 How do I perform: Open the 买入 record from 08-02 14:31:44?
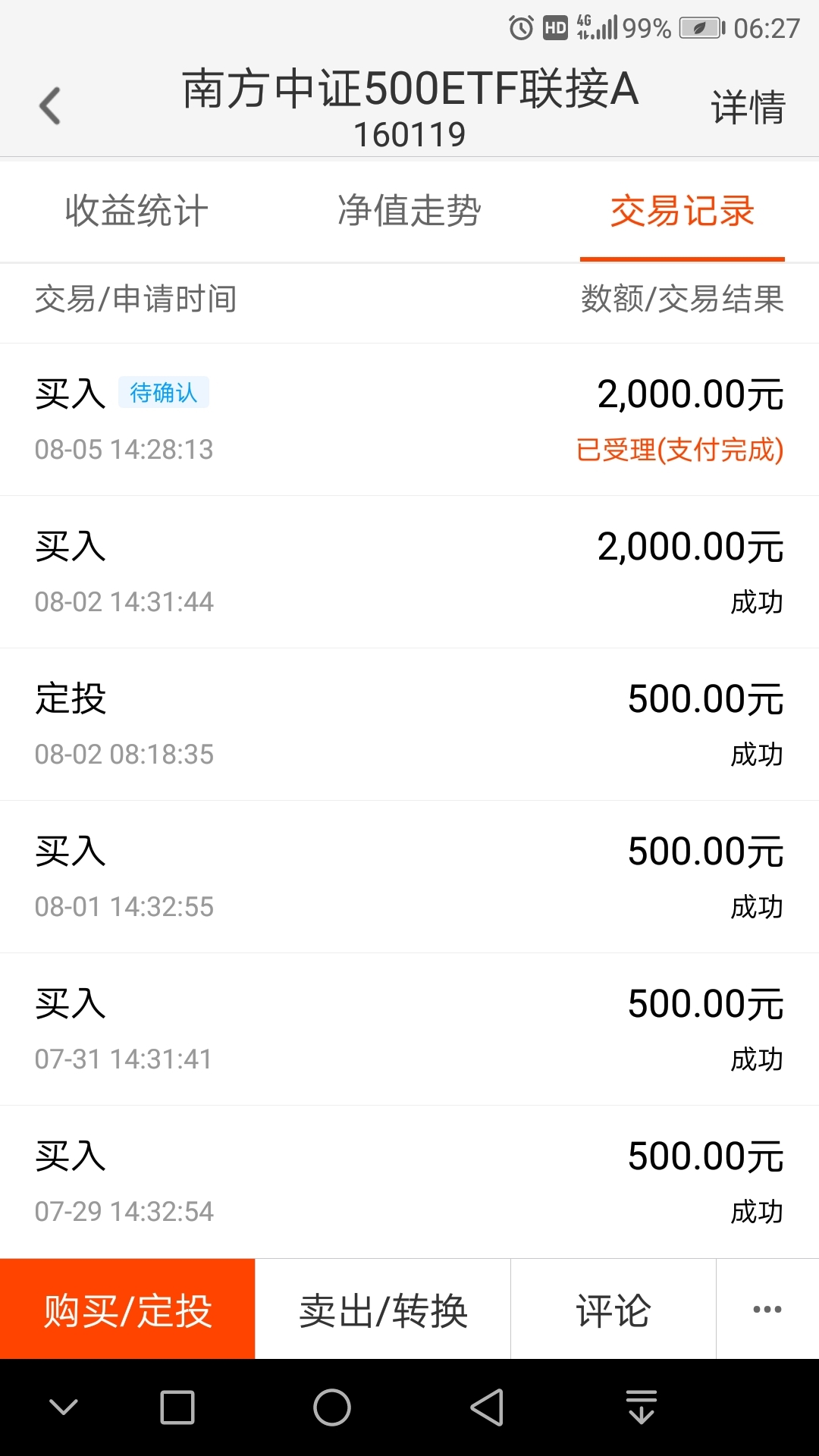409,572
